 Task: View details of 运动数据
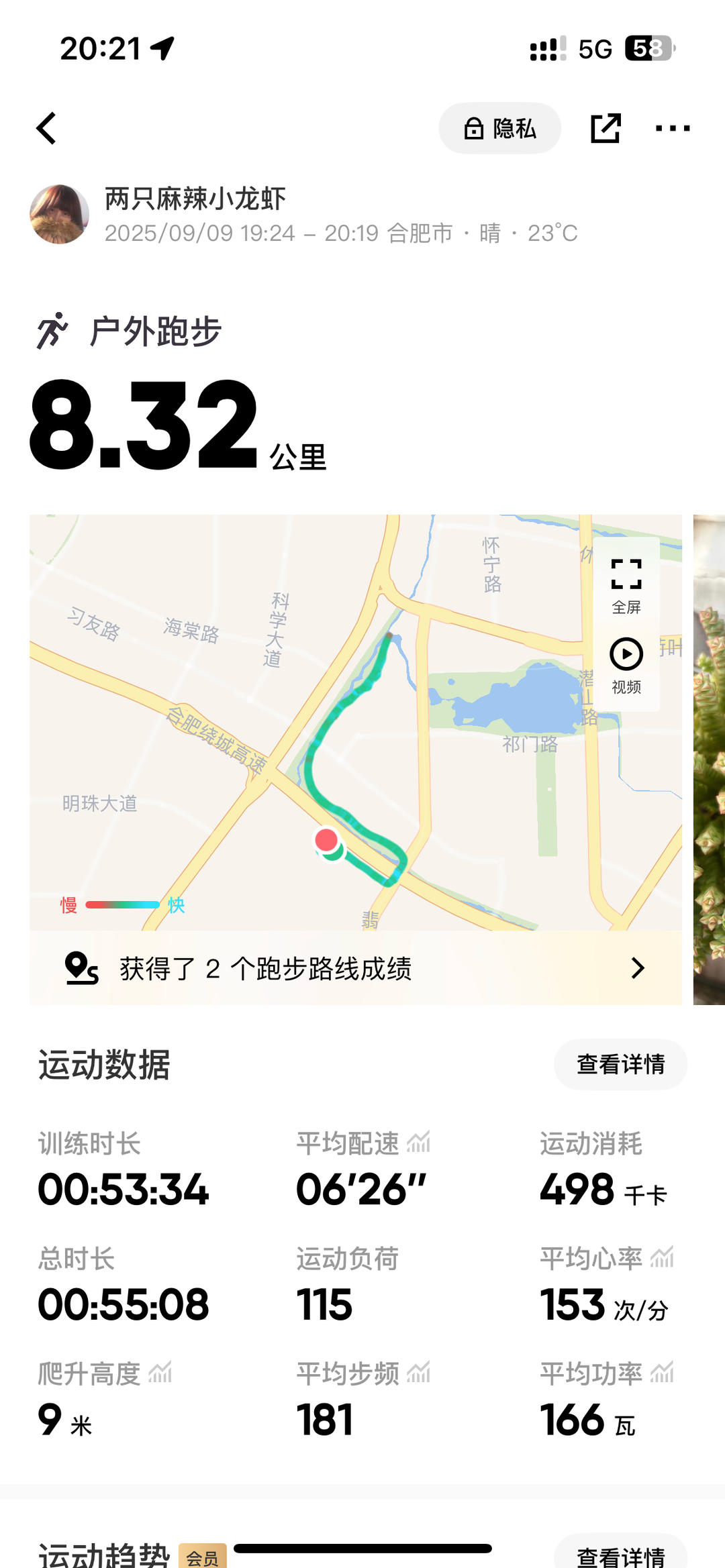click(x=620, y=1064)
